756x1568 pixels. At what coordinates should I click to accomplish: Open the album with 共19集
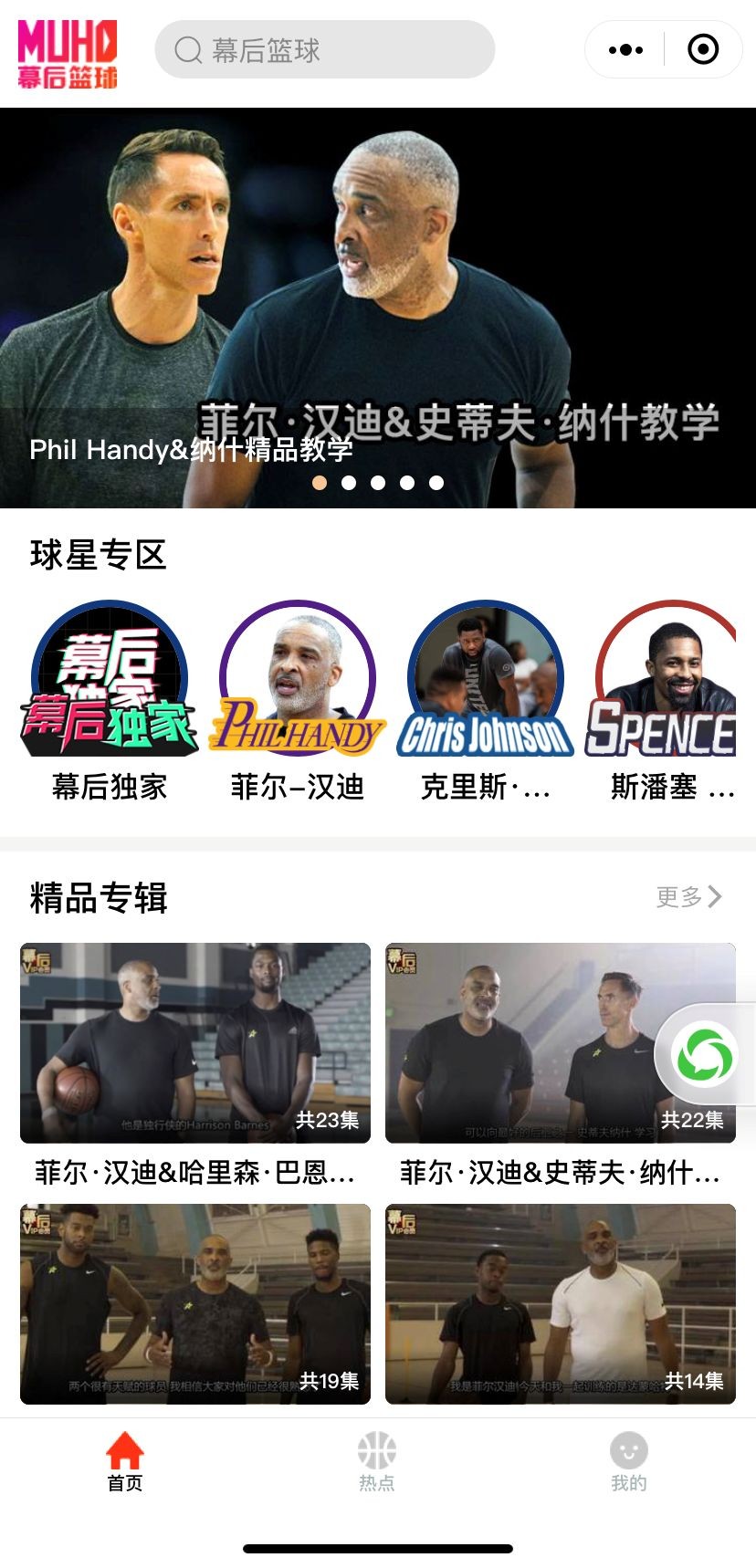[x=195, y=1303]
